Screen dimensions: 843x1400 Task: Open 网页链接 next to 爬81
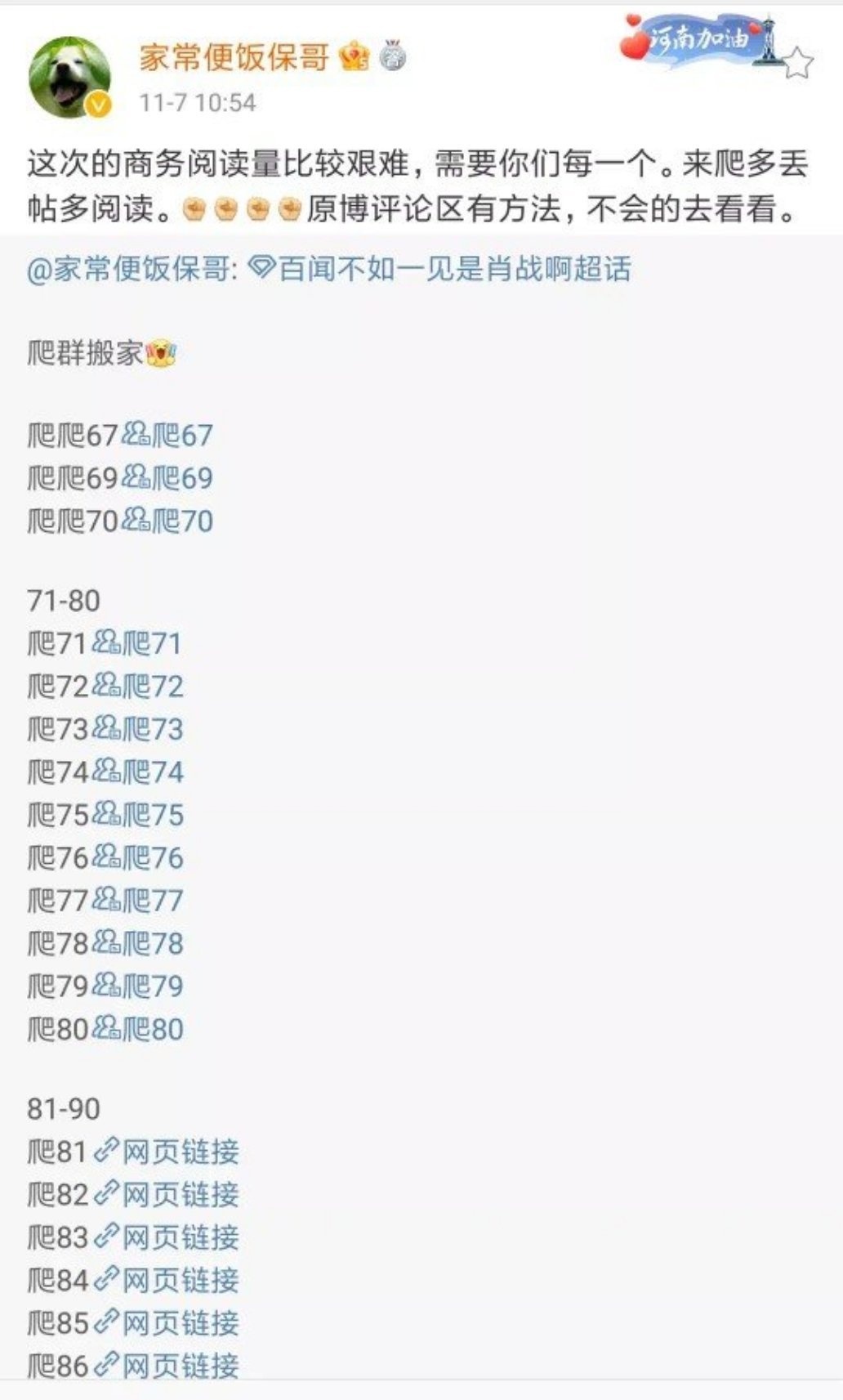167,1152
